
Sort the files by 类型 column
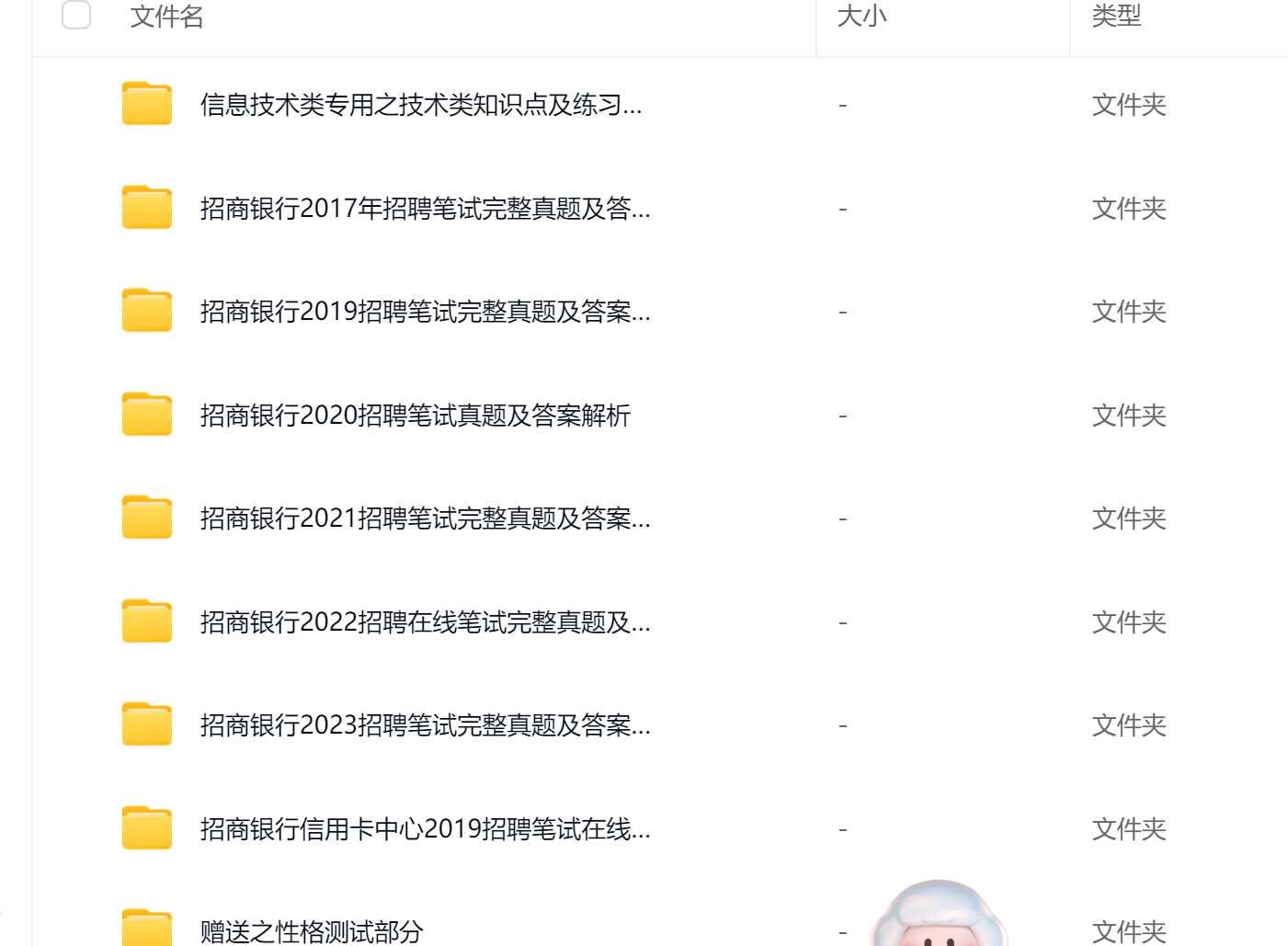(x=1115, y=17)
